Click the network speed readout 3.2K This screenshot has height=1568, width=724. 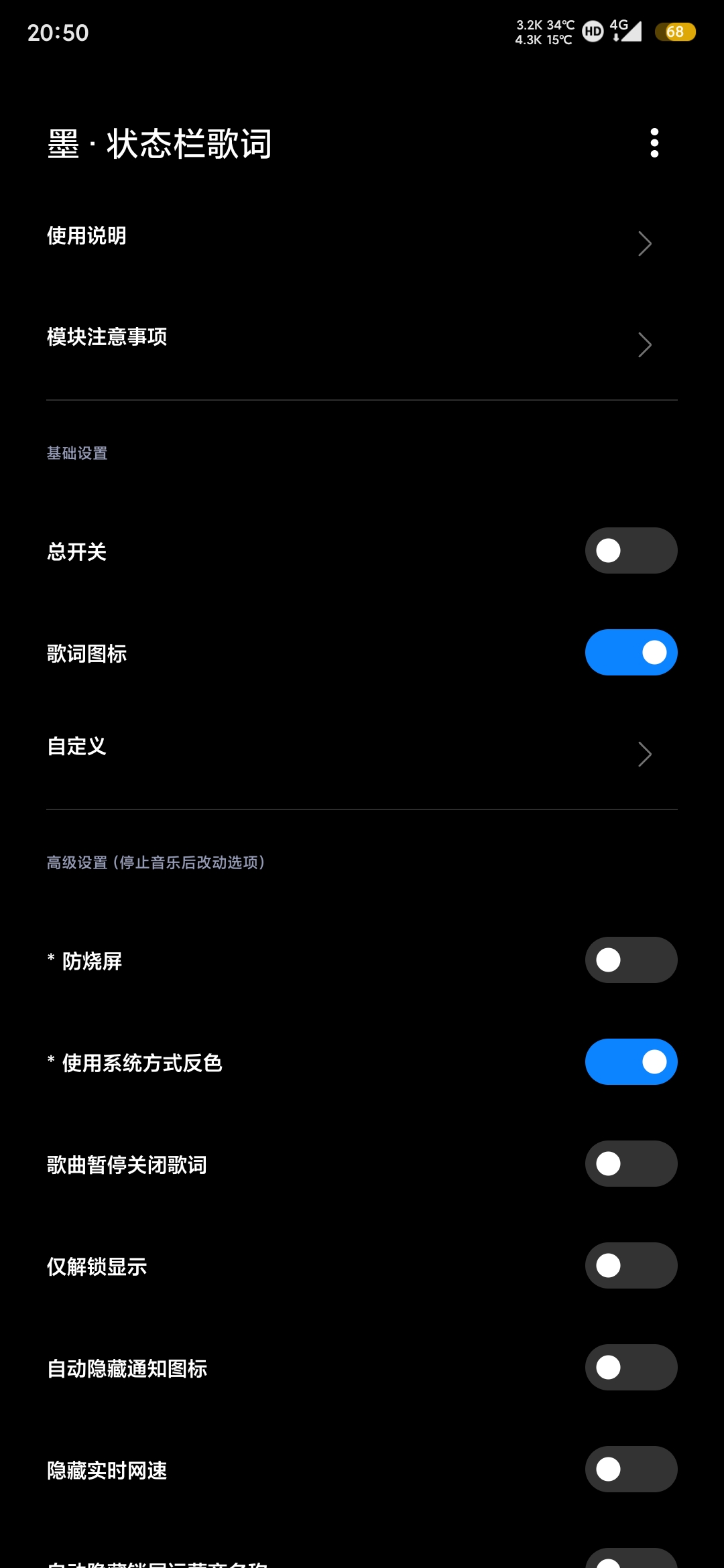click(x=530, y=23)
